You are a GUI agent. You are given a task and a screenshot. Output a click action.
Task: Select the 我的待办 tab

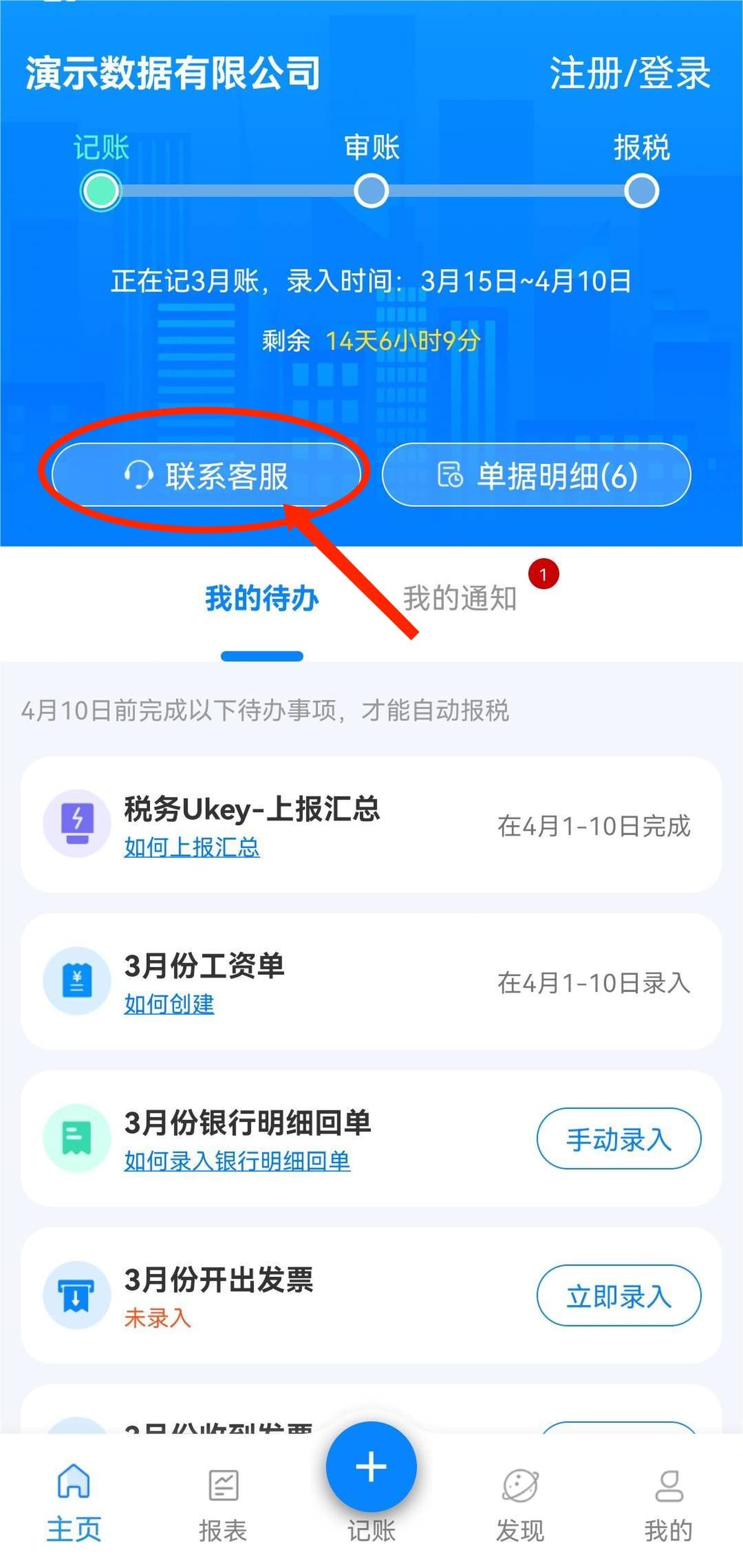pos(262,598)
